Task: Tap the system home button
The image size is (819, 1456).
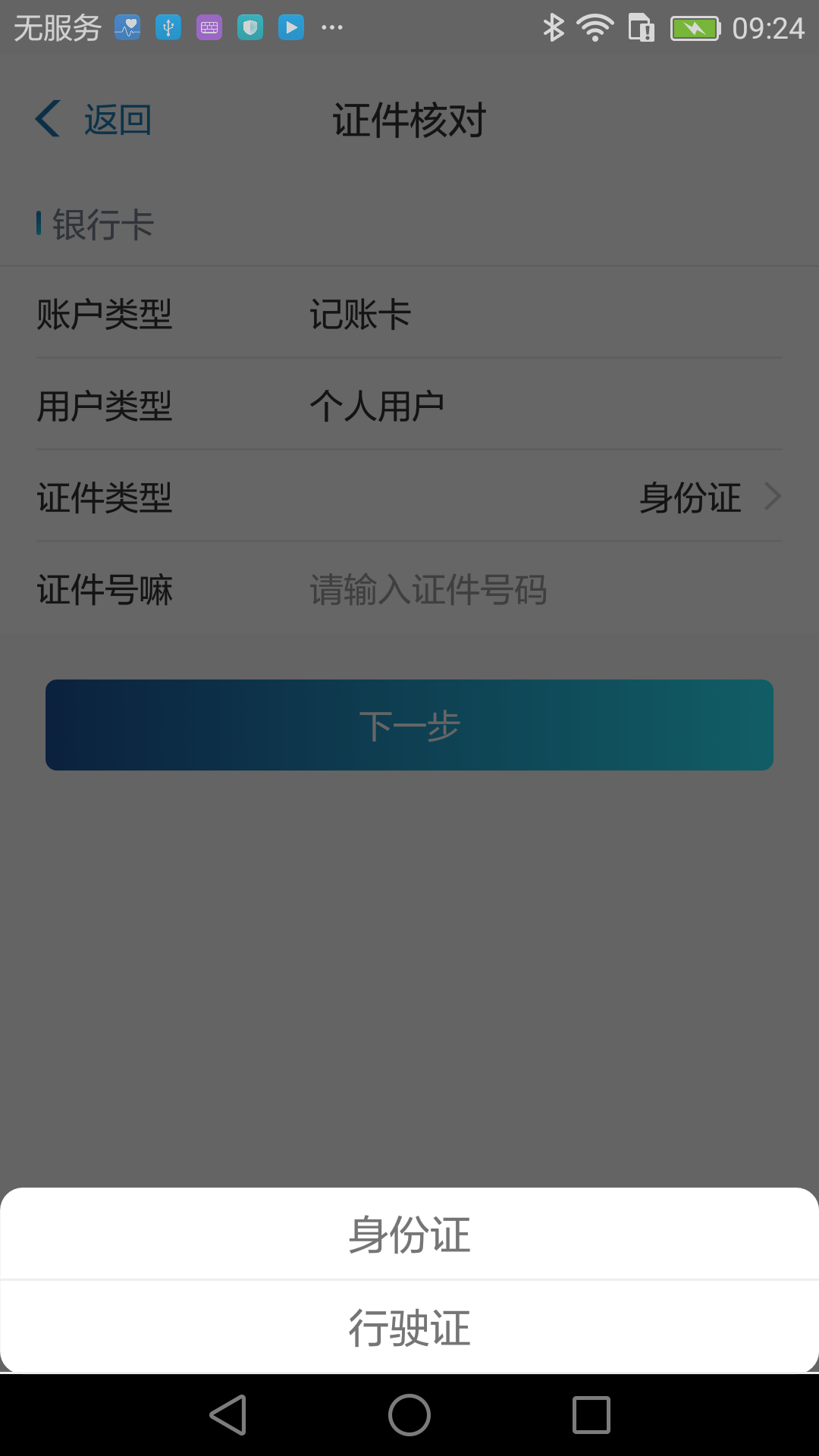Action: click(409, 1415)
